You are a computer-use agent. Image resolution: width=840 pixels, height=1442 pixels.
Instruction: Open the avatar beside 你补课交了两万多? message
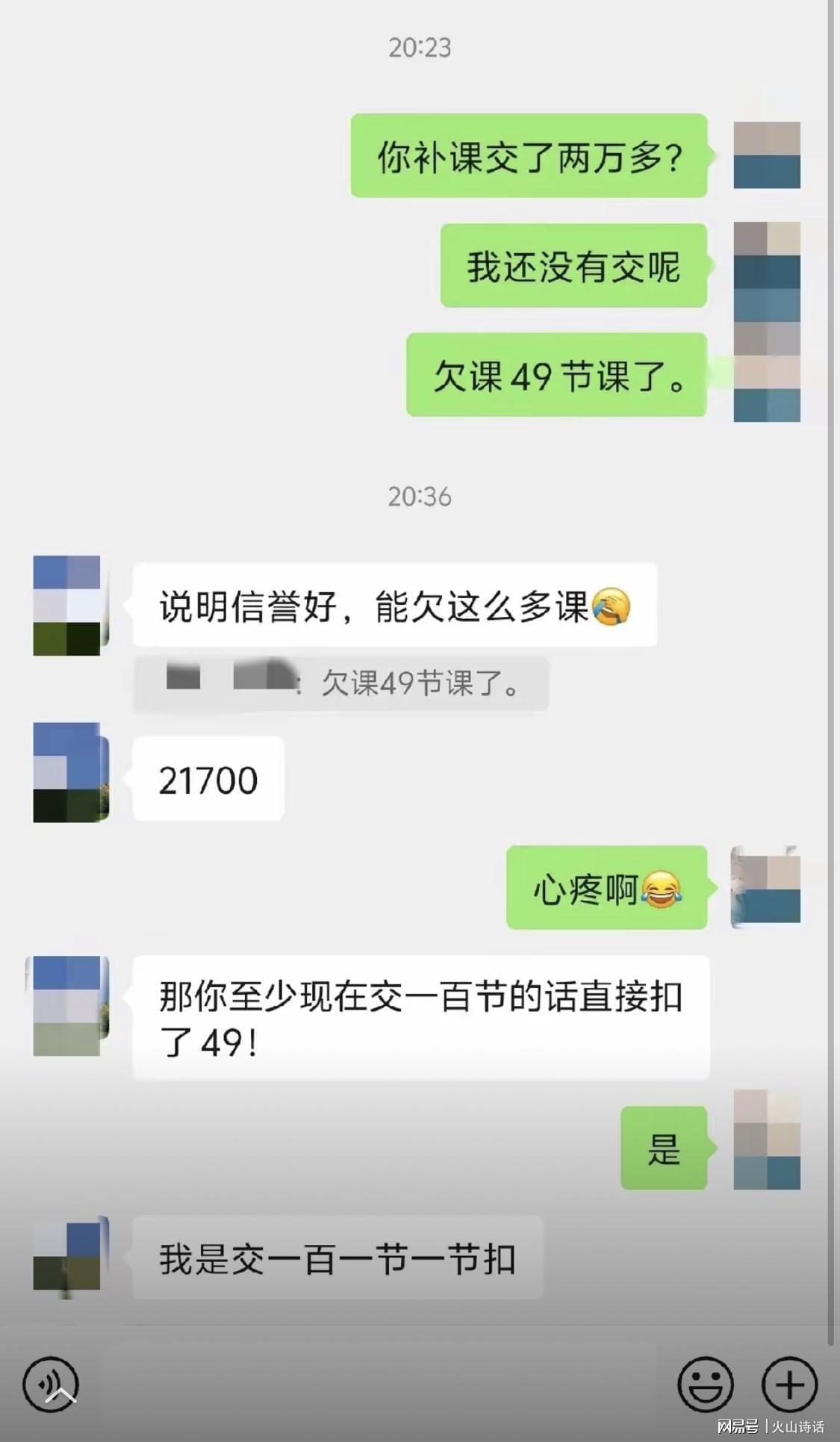(767, 155)
